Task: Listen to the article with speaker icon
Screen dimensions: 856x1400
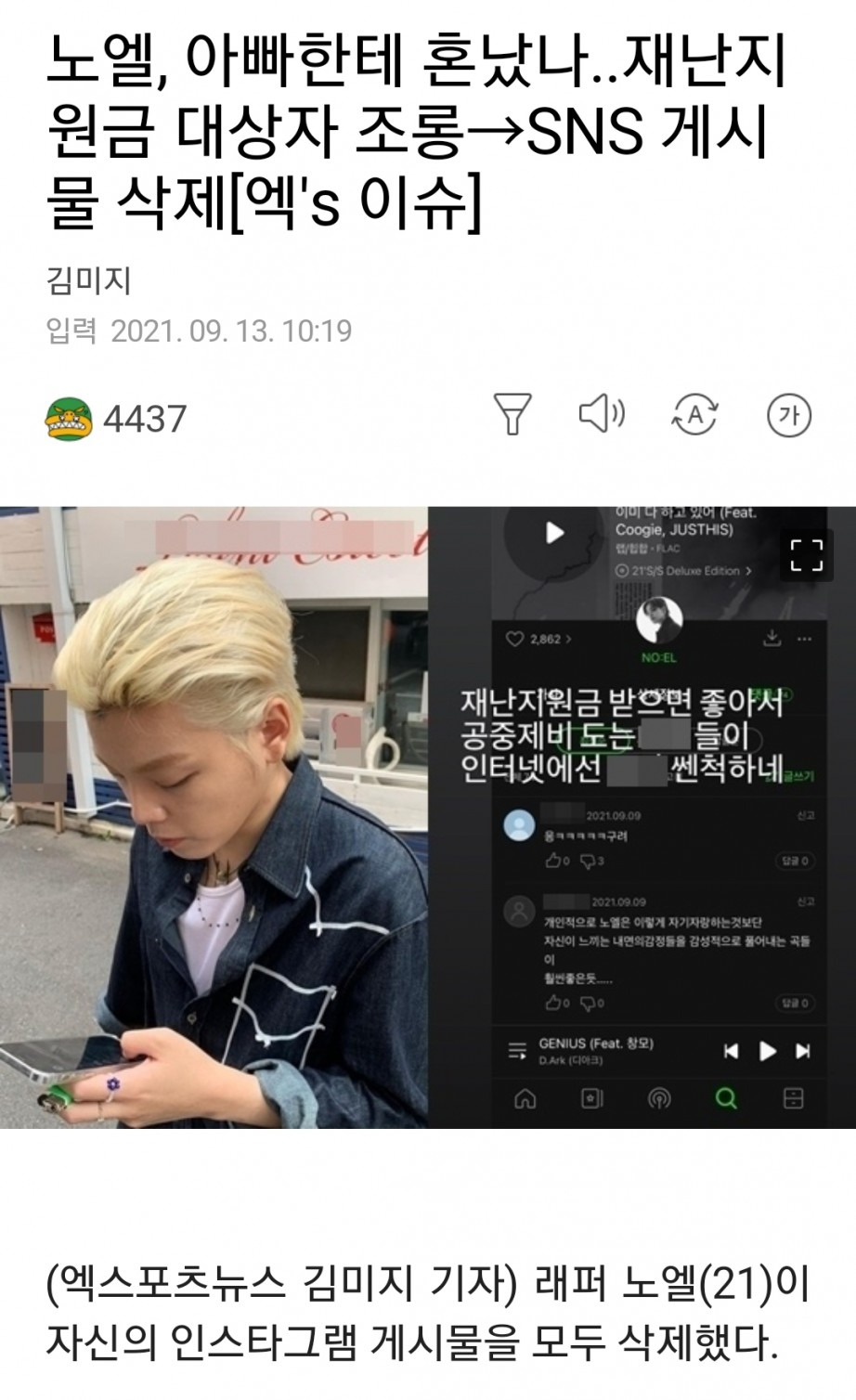Action: pyautogui.click(x=602, y=413)
